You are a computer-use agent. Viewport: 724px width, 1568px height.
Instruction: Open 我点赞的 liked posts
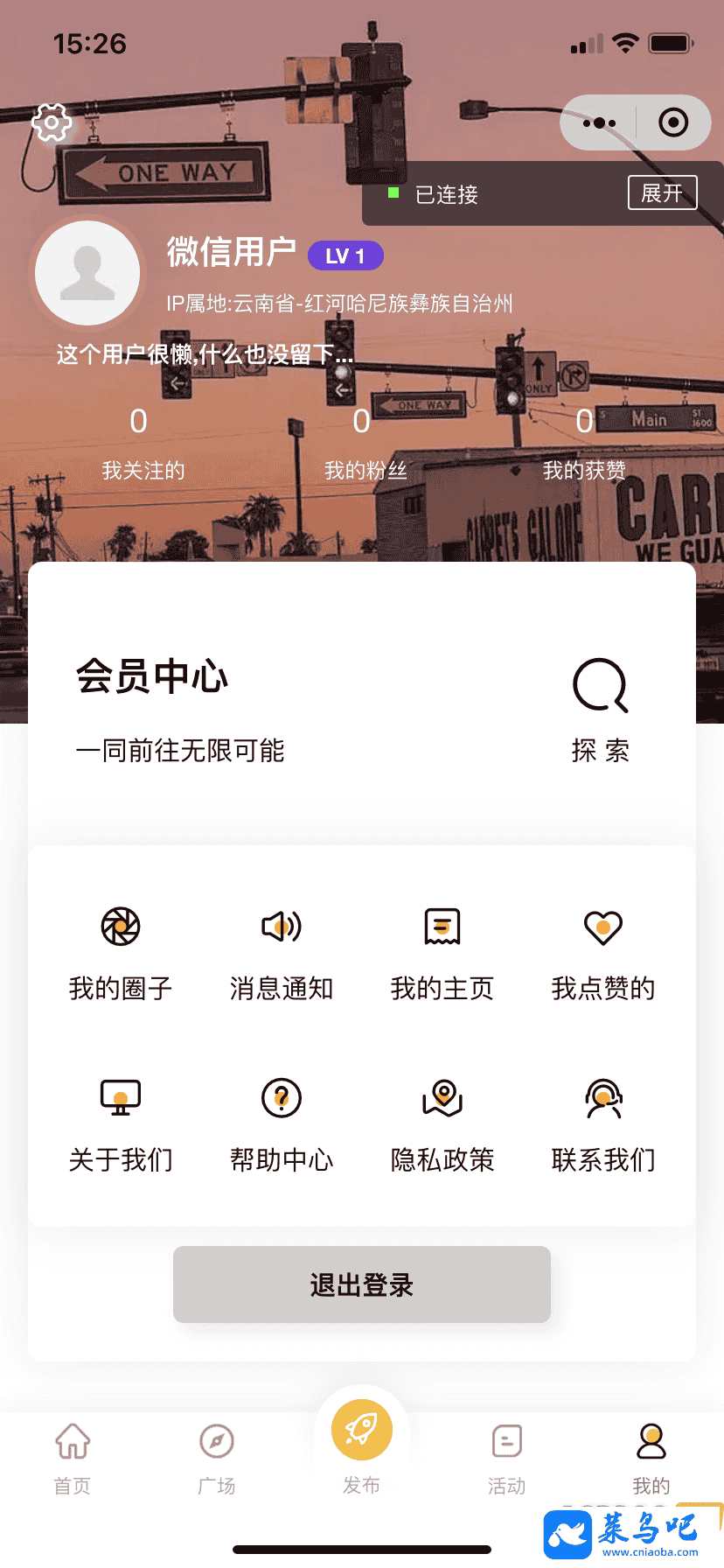pos(603,952)
